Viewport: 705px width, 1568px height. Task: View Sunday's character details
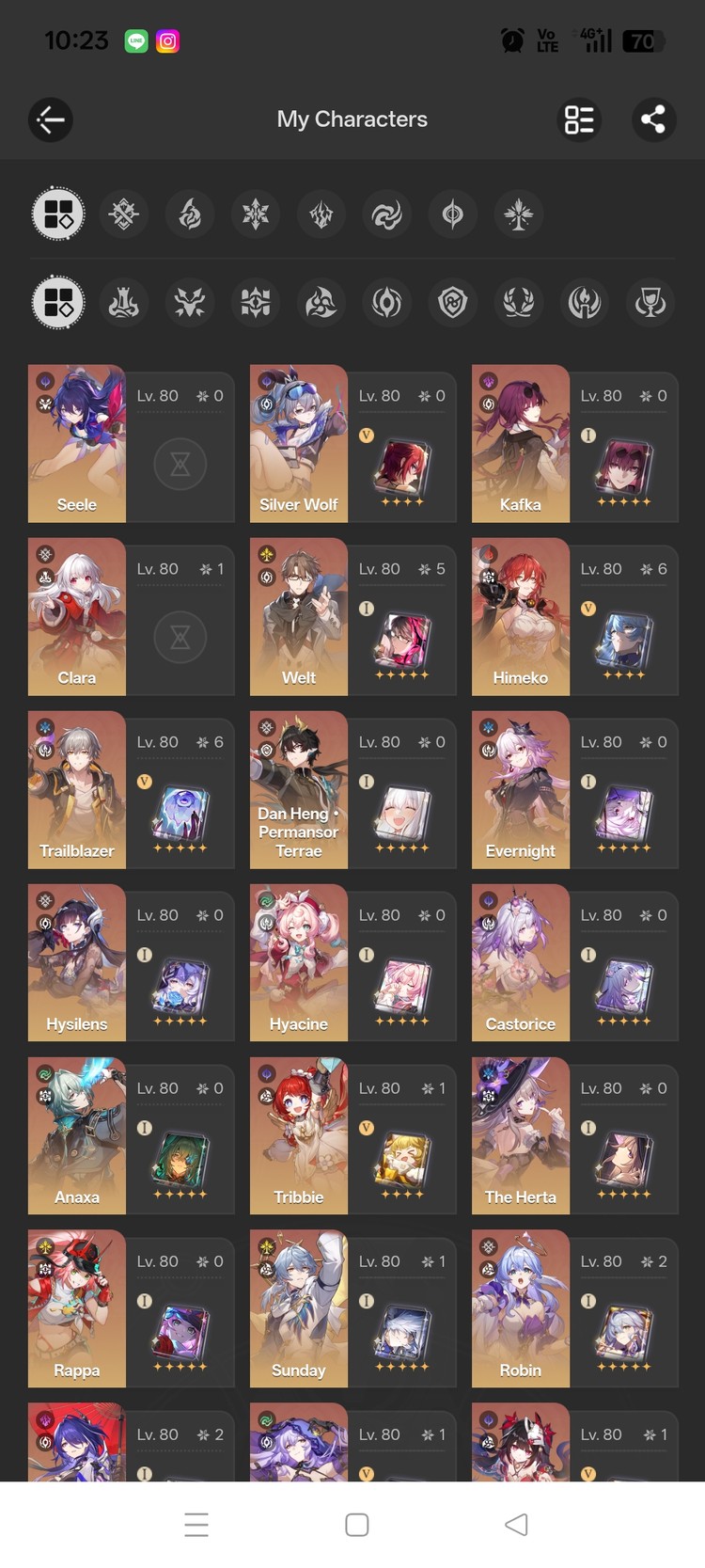[x=299, y=1308]
